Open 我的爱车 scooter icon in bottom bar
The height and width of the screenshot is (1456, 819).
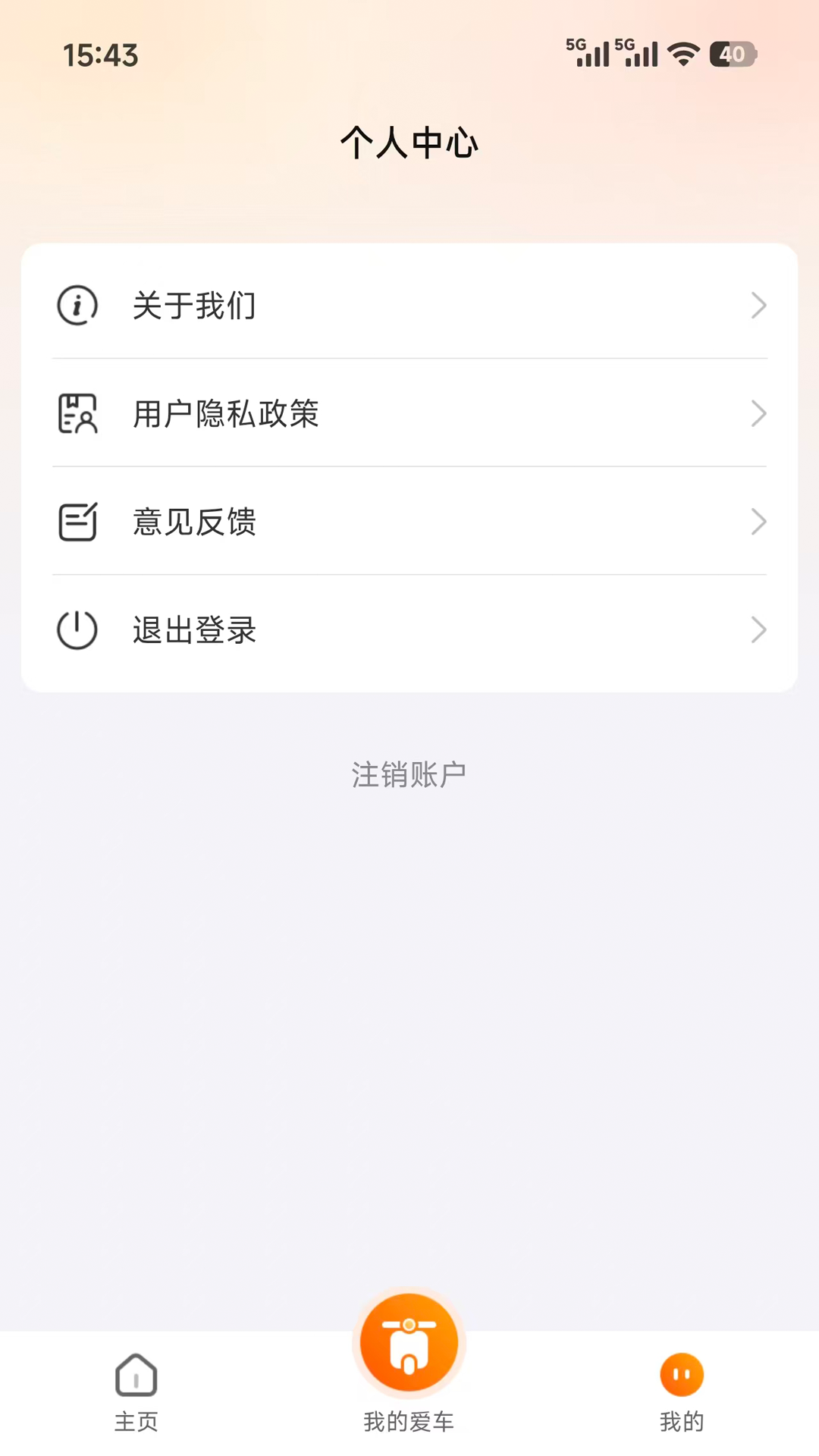408,1342
